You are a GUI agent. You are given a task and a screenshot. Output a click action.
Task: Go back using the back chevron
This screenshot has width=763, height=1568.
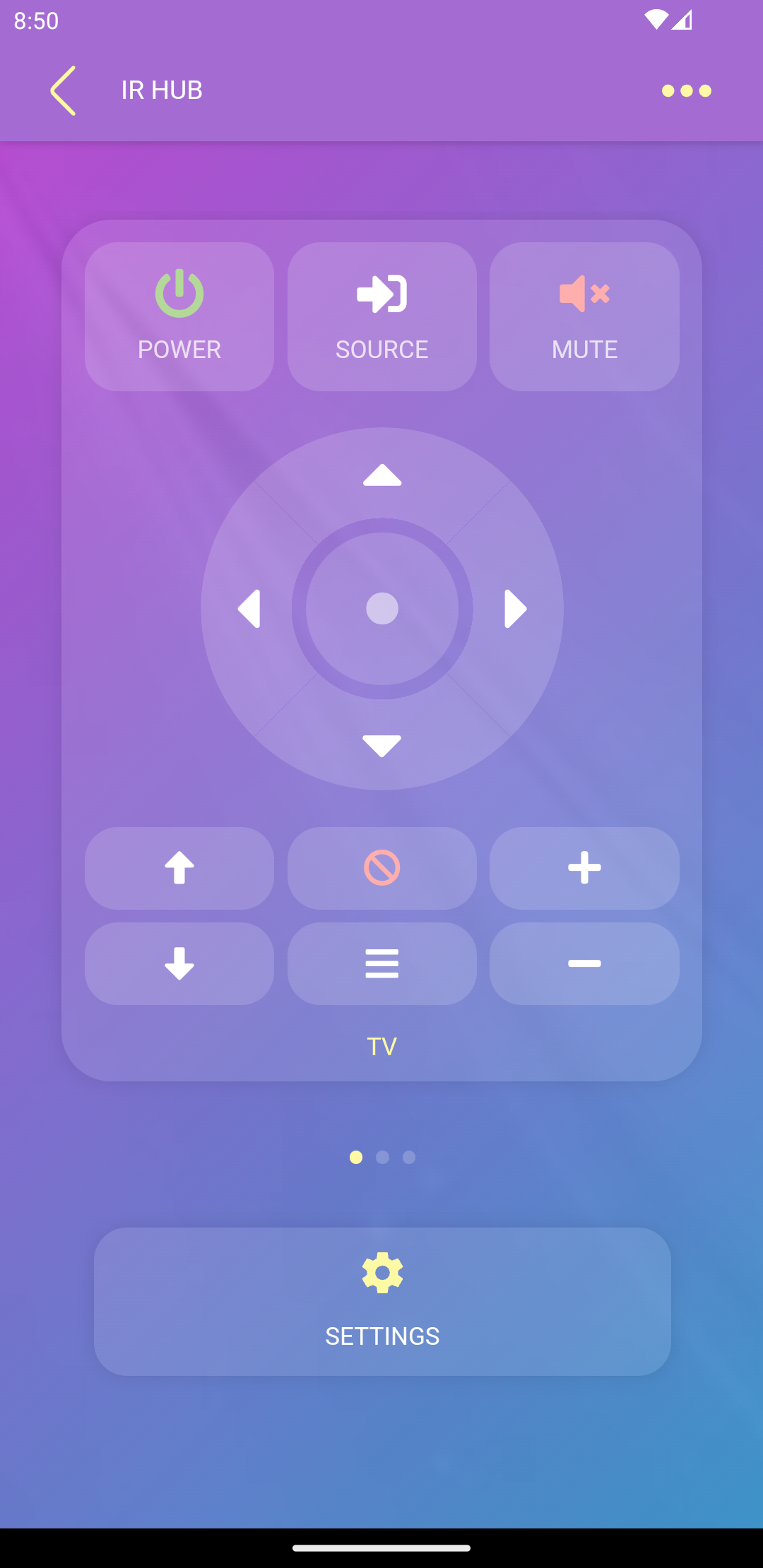pyautogui.click(x=63, y=90)
